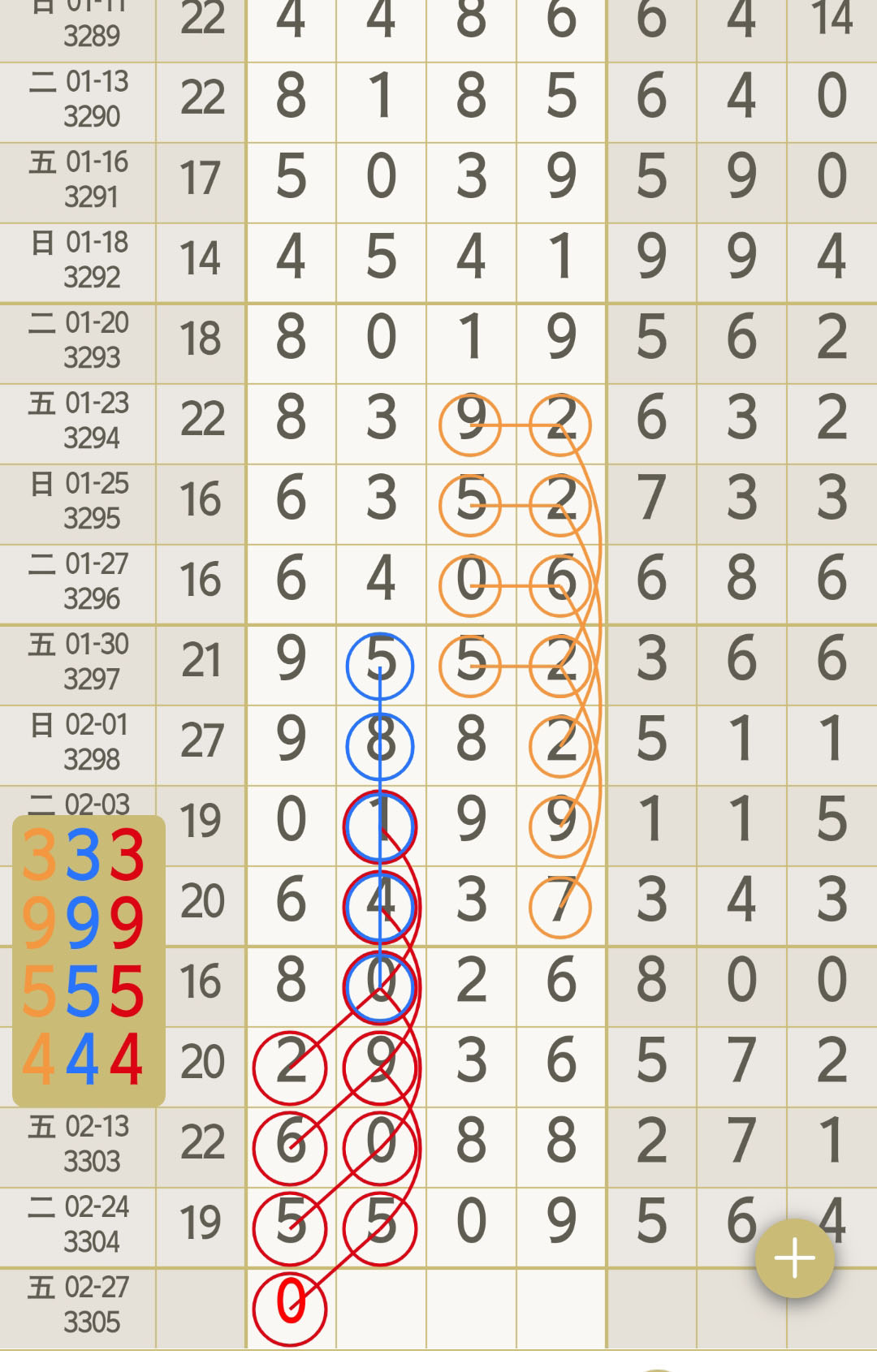This screenshot has height=1372, width=877.
Task: Choose the blue 9 in the marker palette
Action: 83,924
